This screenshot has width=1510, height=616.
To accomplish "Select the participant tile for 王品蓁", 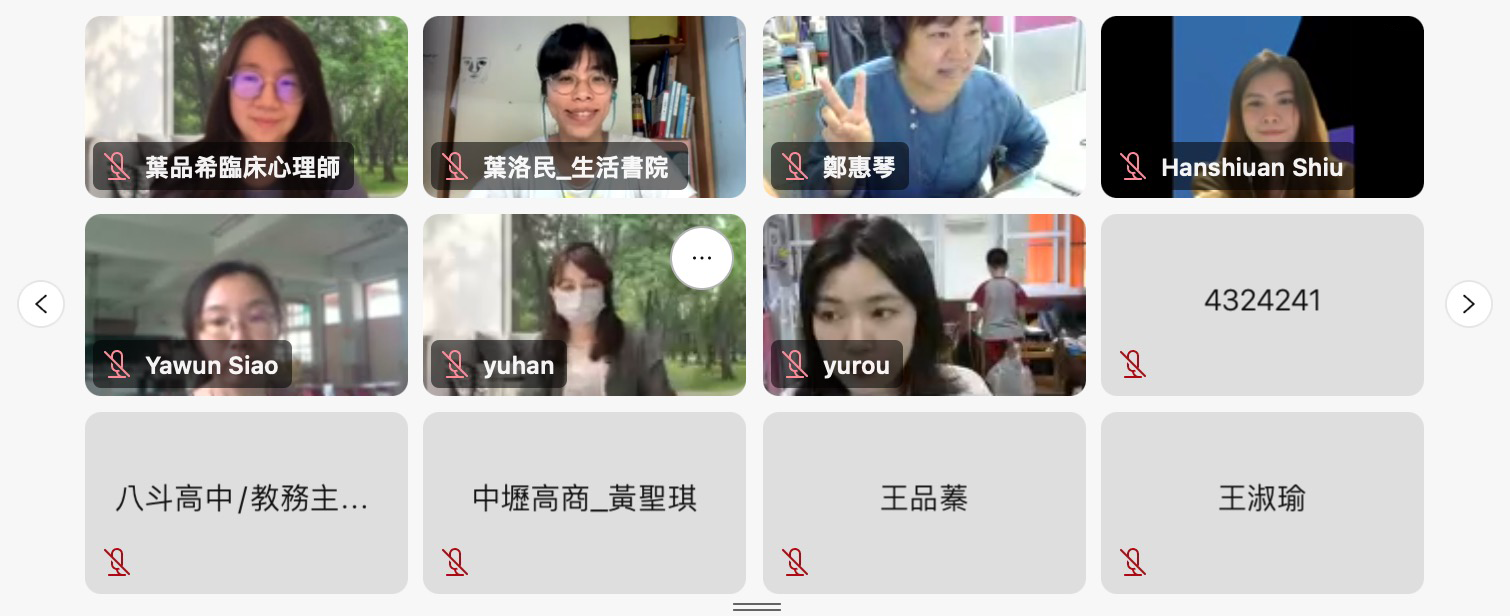I will 923,502.
